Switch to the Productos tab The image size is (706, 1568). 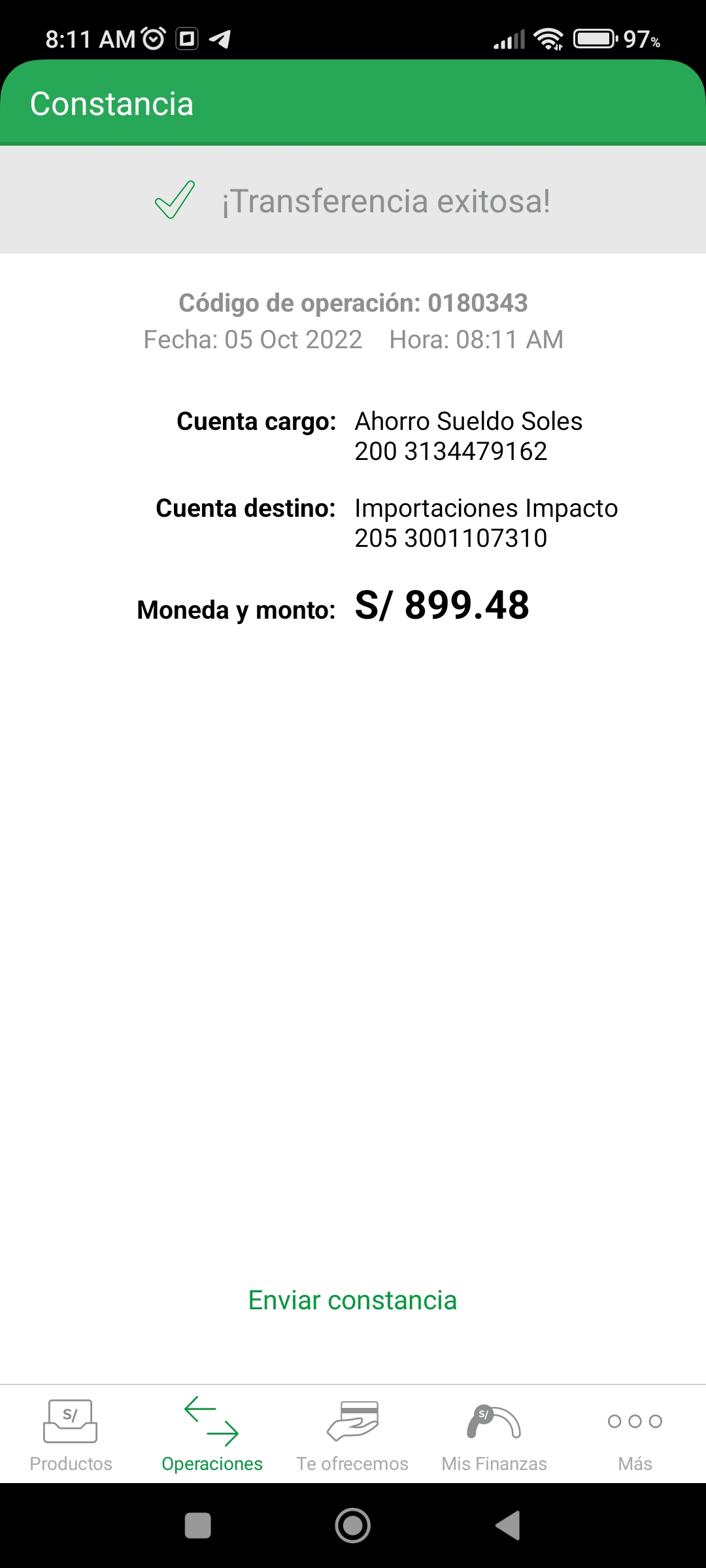[x=71, y=1435]
